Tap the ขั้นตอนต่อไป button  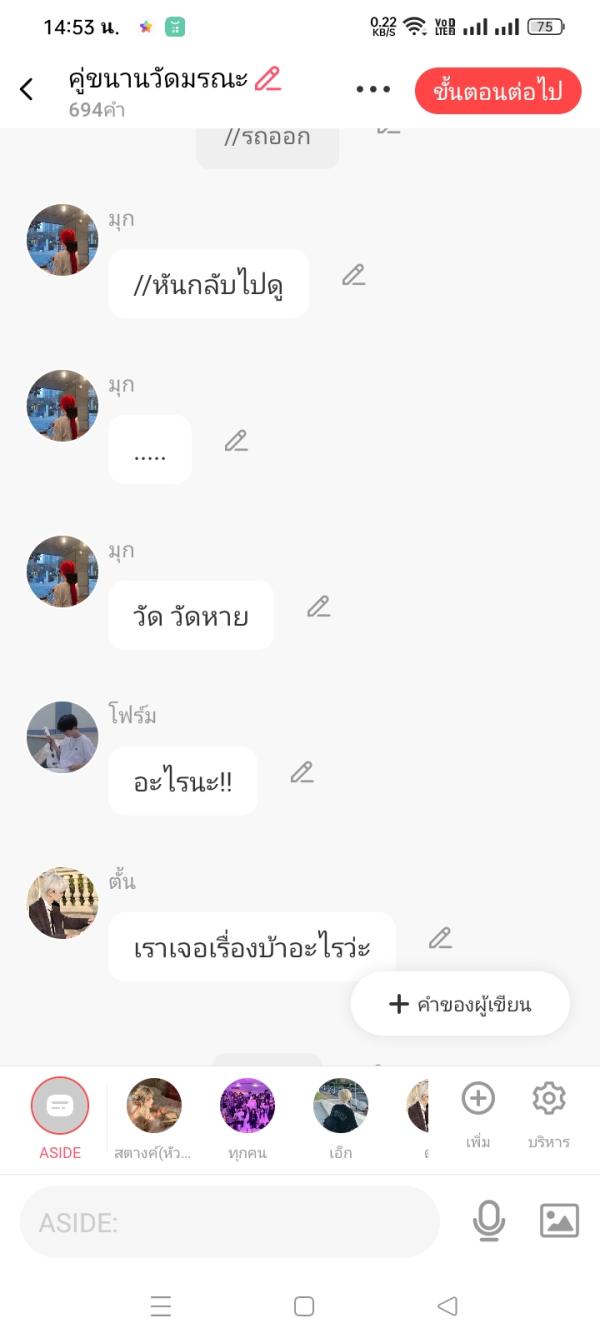(x=497, y=92)
